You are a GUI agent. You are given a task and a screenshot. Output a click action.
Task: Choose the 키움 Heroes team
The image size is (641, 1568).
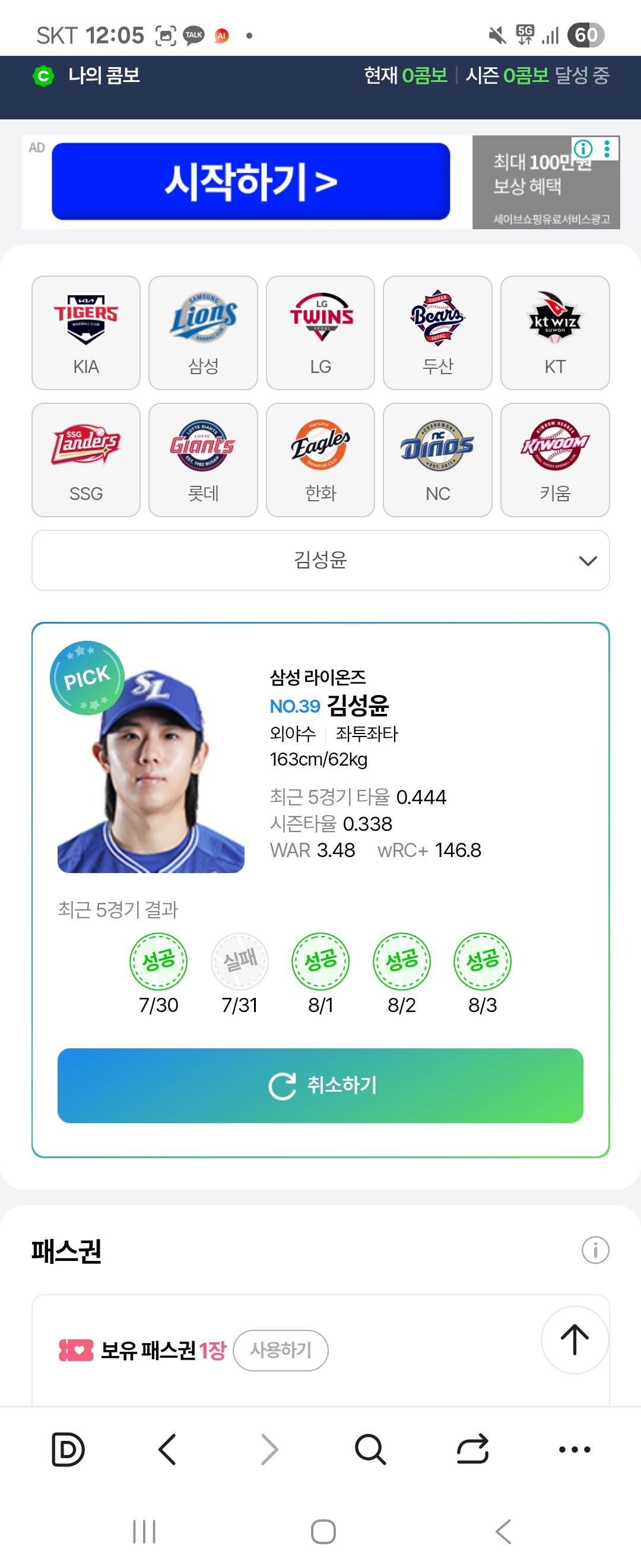[554, 460]
